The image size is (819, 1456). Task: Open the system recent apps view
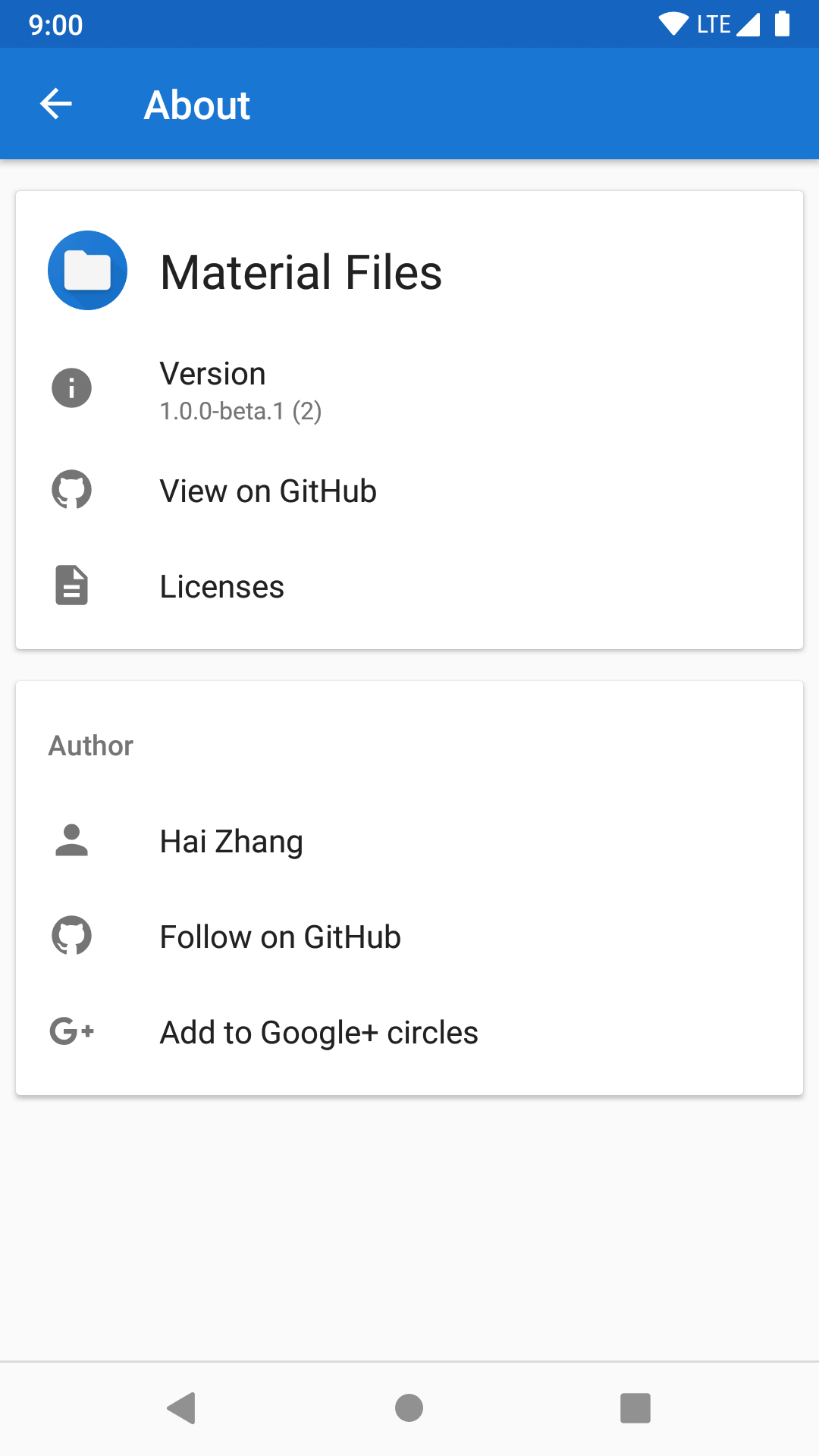635,1408
